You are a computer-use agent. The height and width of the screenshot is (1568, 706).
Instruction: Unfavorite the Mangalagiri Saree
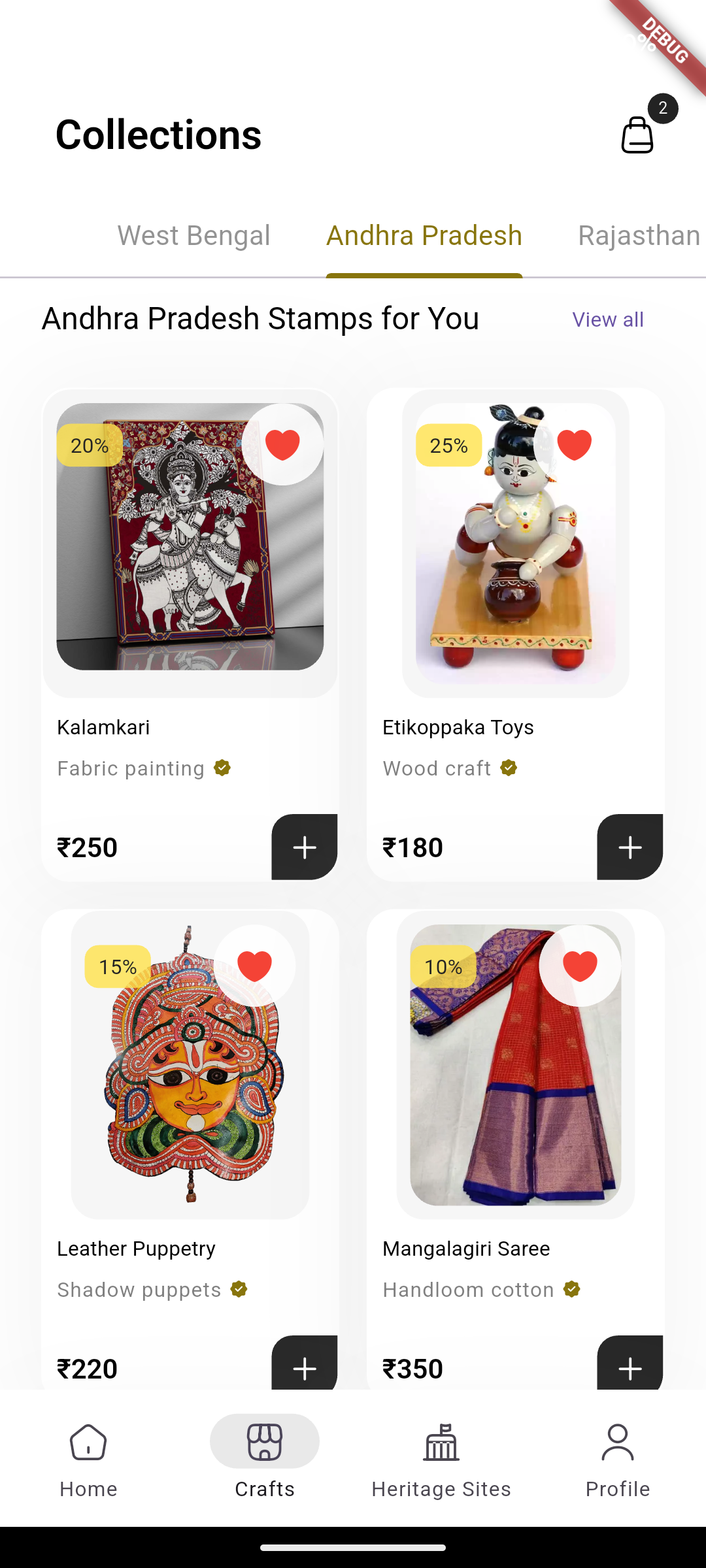tap(579, 965)
